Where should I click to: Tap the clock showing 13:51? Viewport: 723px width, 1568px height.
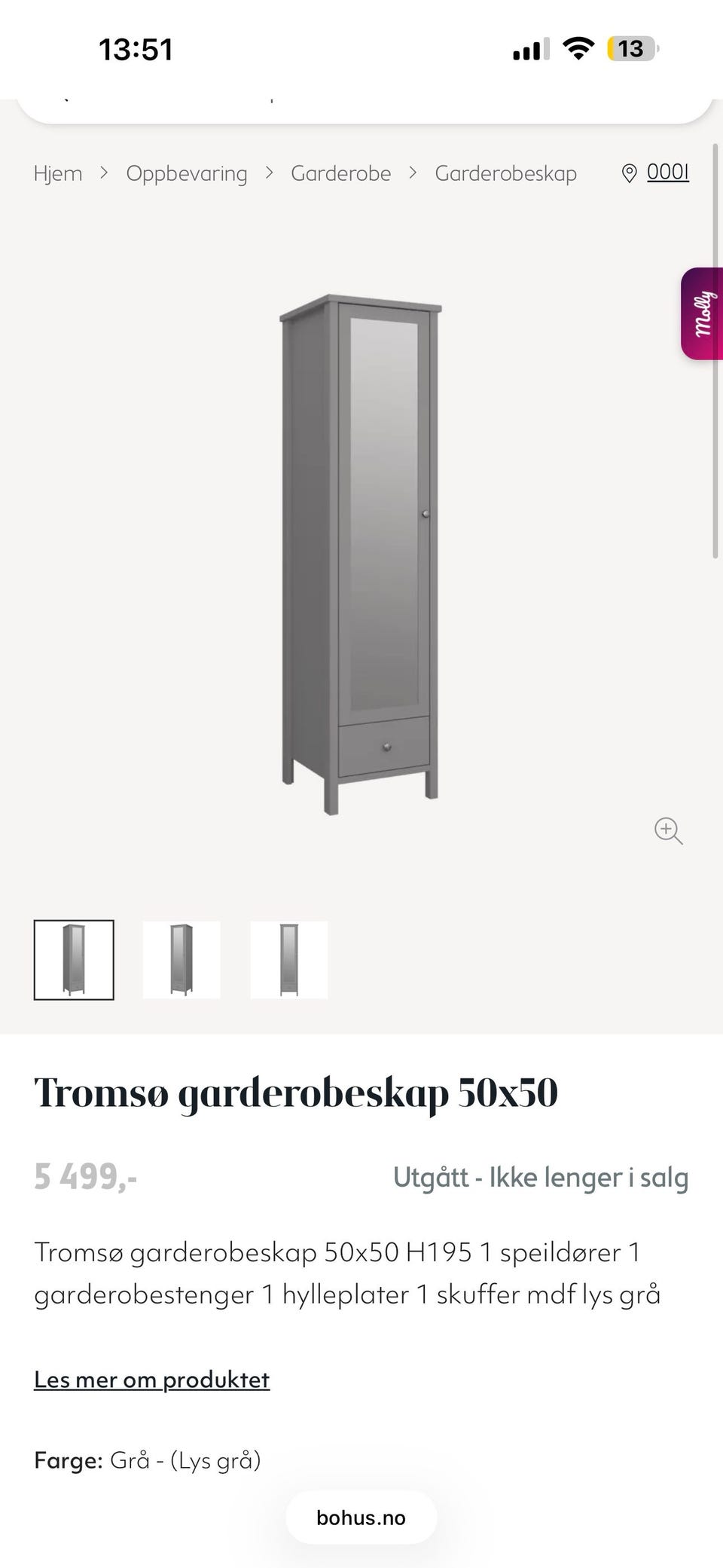point(136,48)
